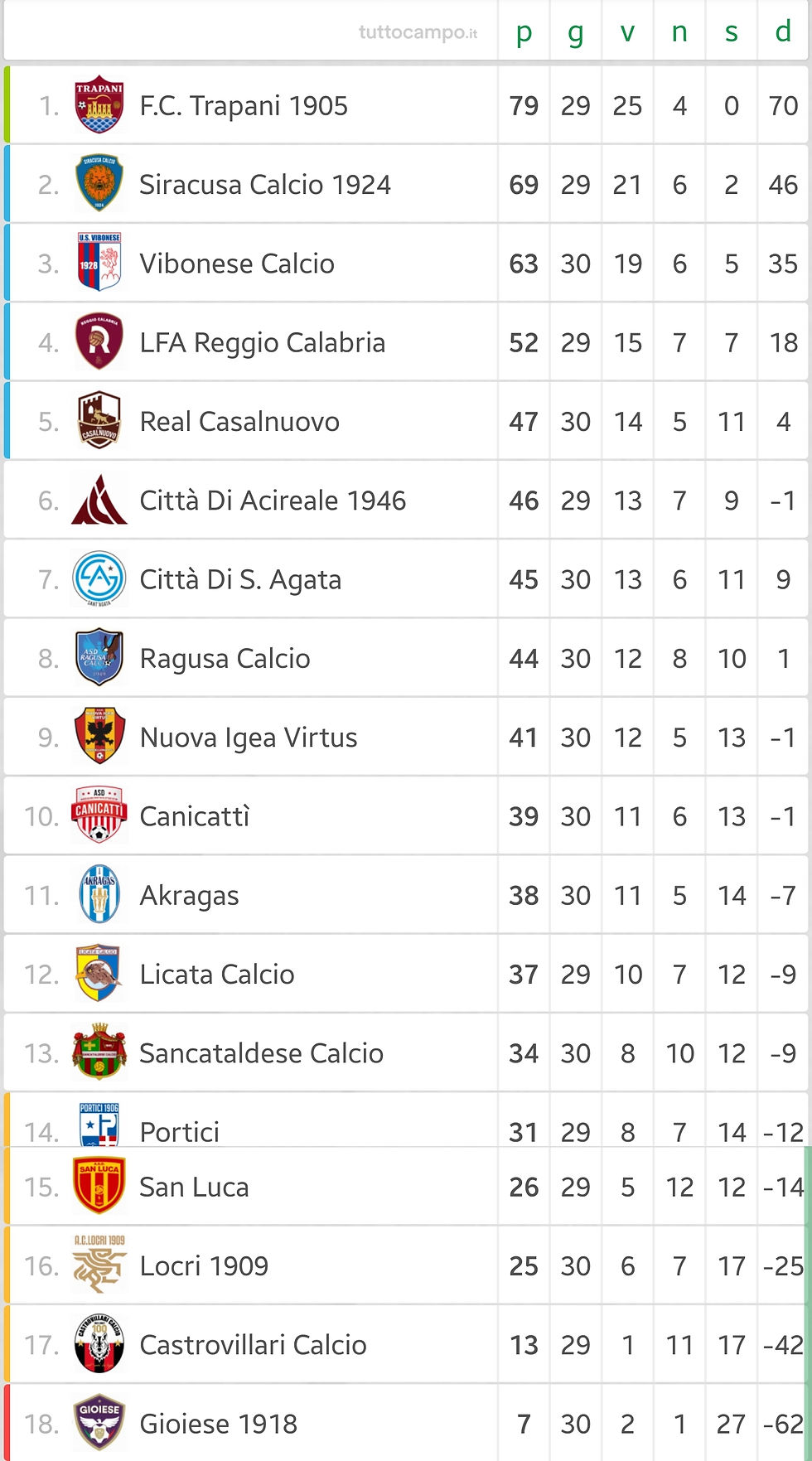View Locri 1909 team details

406,1265
